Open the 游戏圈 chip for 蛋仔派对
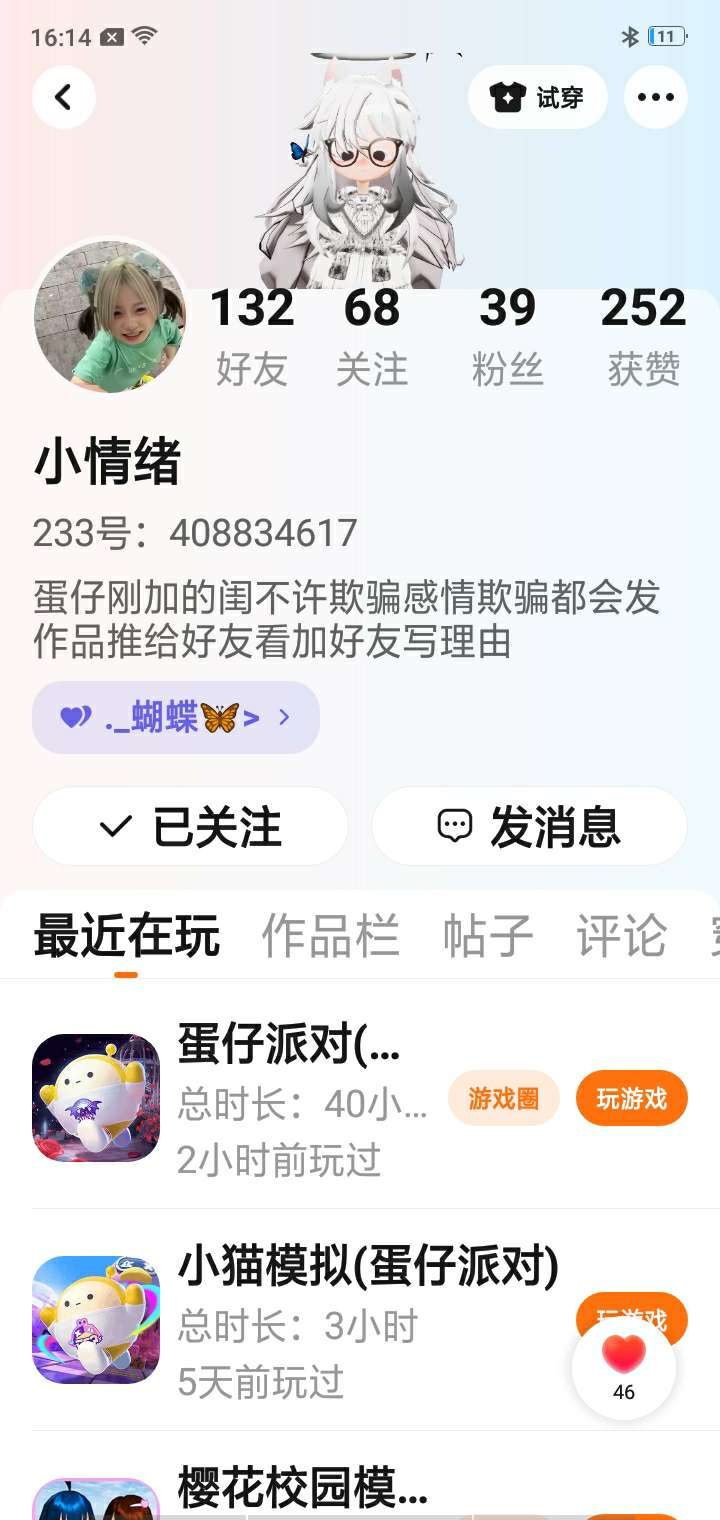Viewport: 720px width, 1520px height. click(x=503, y=1098)
